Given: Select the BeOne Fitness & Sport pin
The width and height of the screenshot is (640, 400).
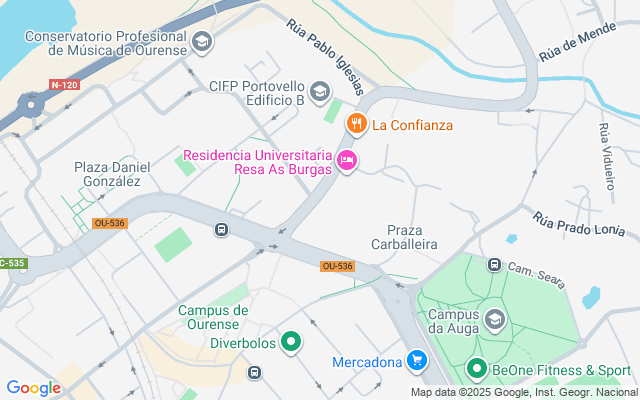Looking at the screenshot, I should [x=477, y=369].
